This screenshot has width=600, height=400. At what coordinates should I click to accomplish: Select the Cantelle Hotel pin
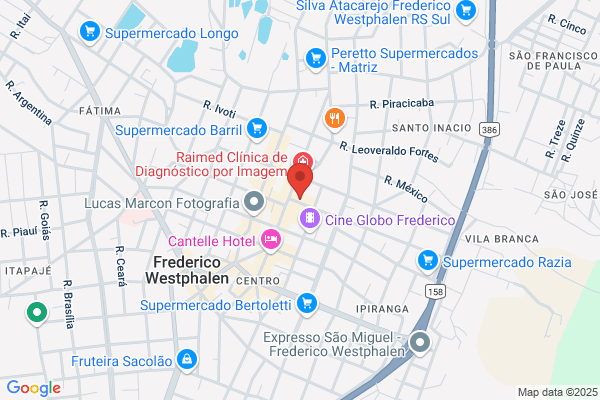point(269,240)
